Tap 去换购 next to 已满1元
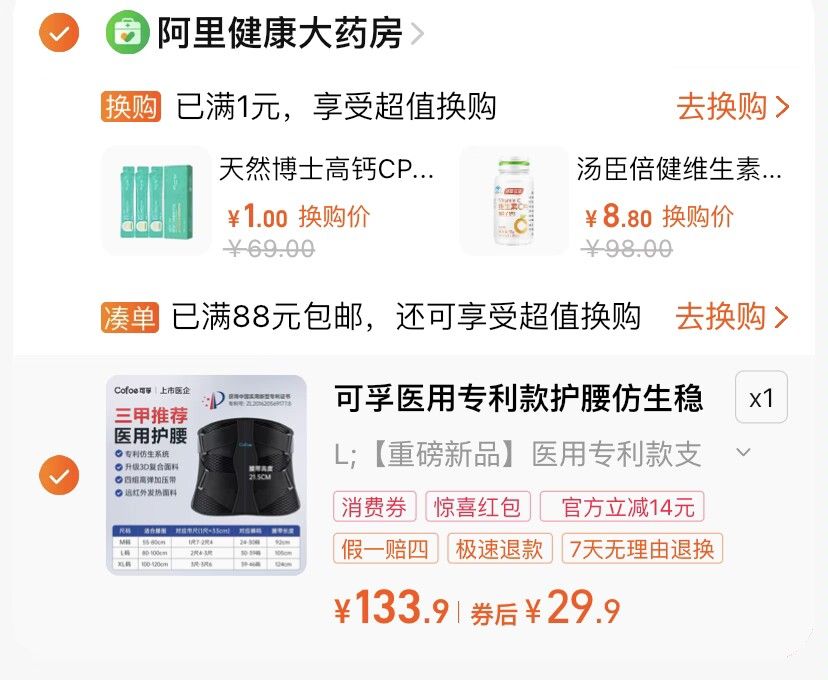The width and height of the screenshot is (828, 680). coord(733,107)
